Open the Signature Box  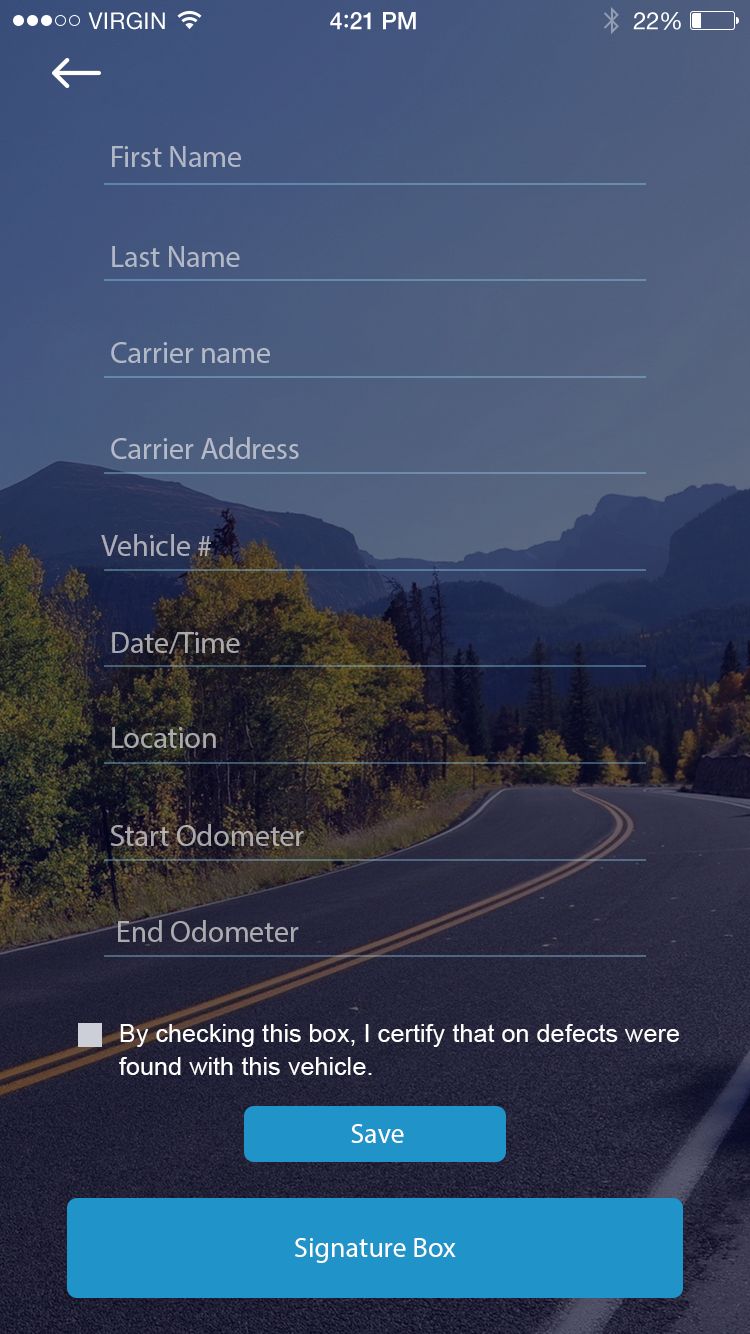point(375,1248)
